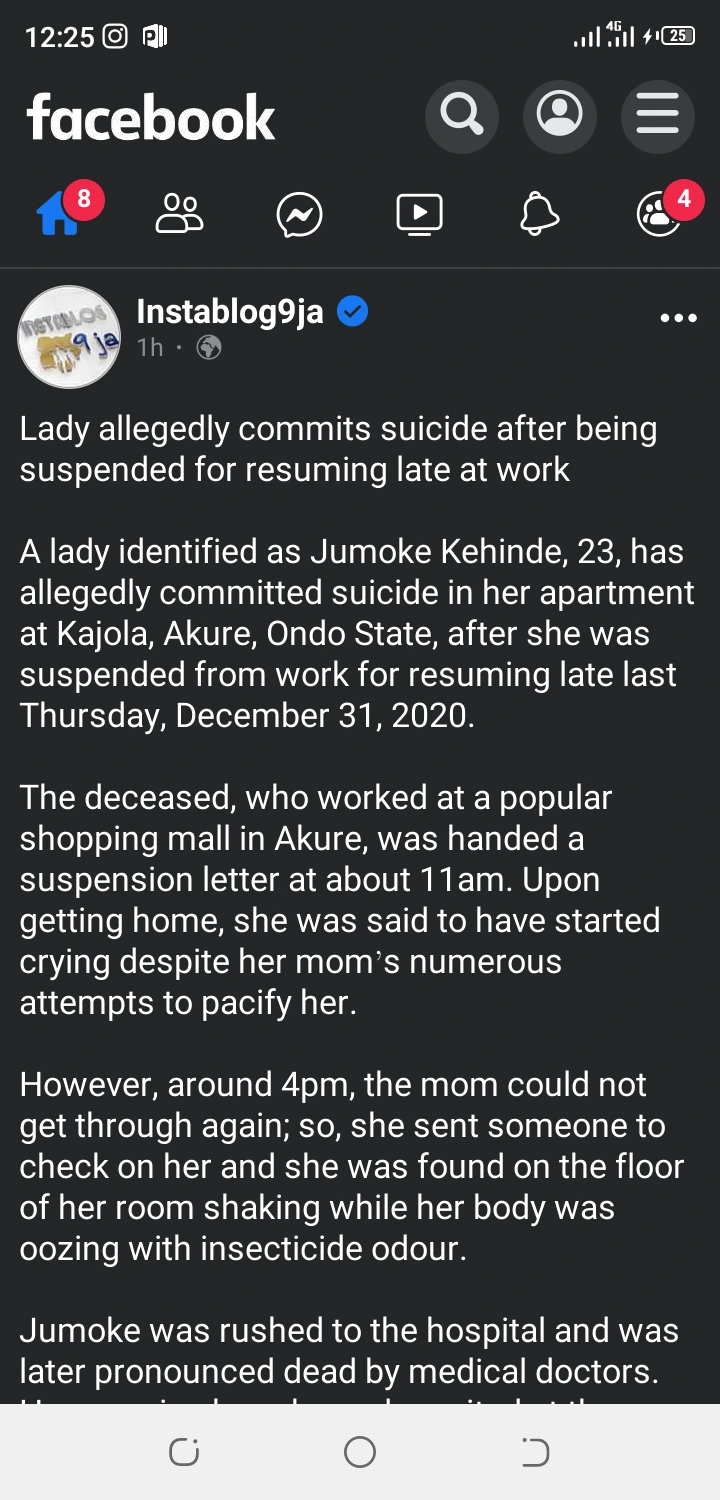Open the Groups tab
Viewport: 720px width, 1500px height.
pos(659,213)
